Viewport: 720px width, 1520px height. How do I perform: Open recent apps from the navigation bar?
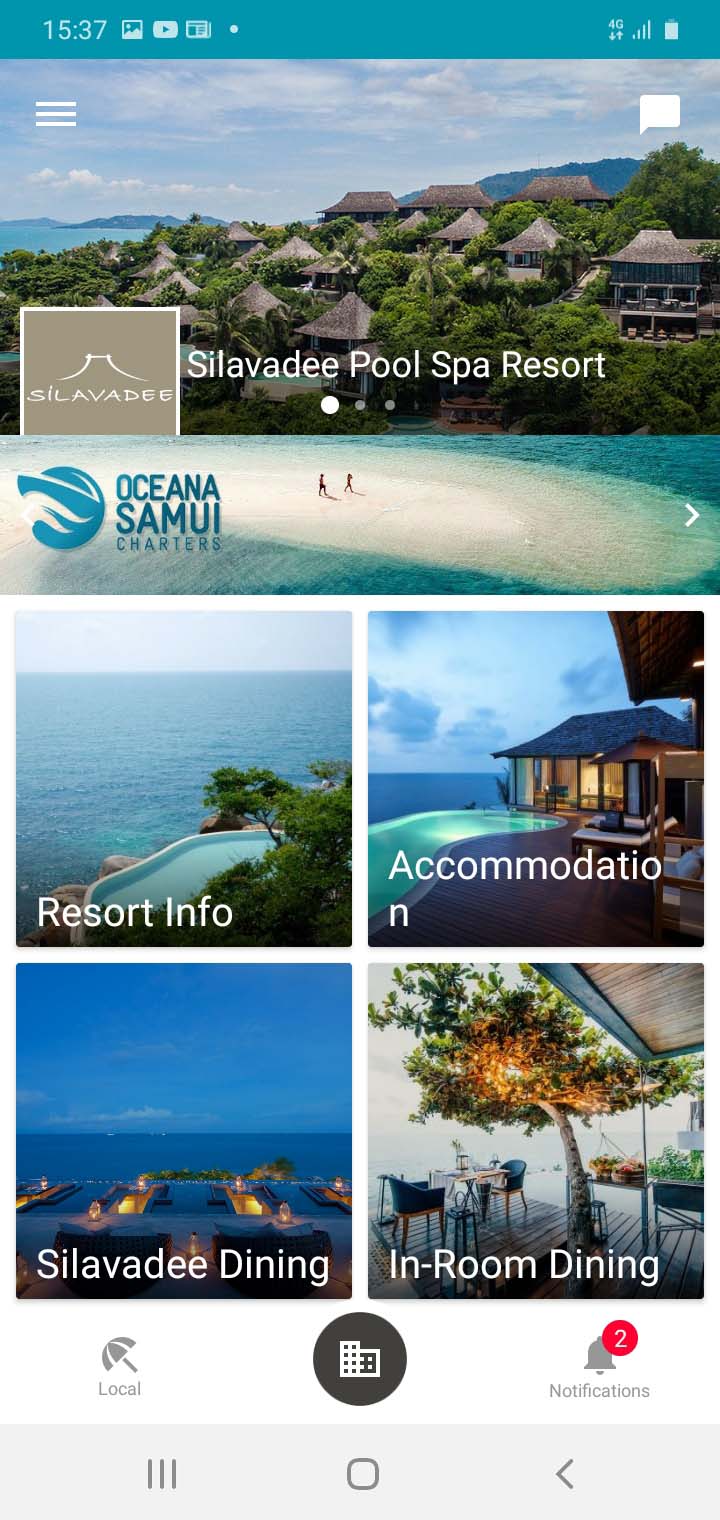(162, 1473)
